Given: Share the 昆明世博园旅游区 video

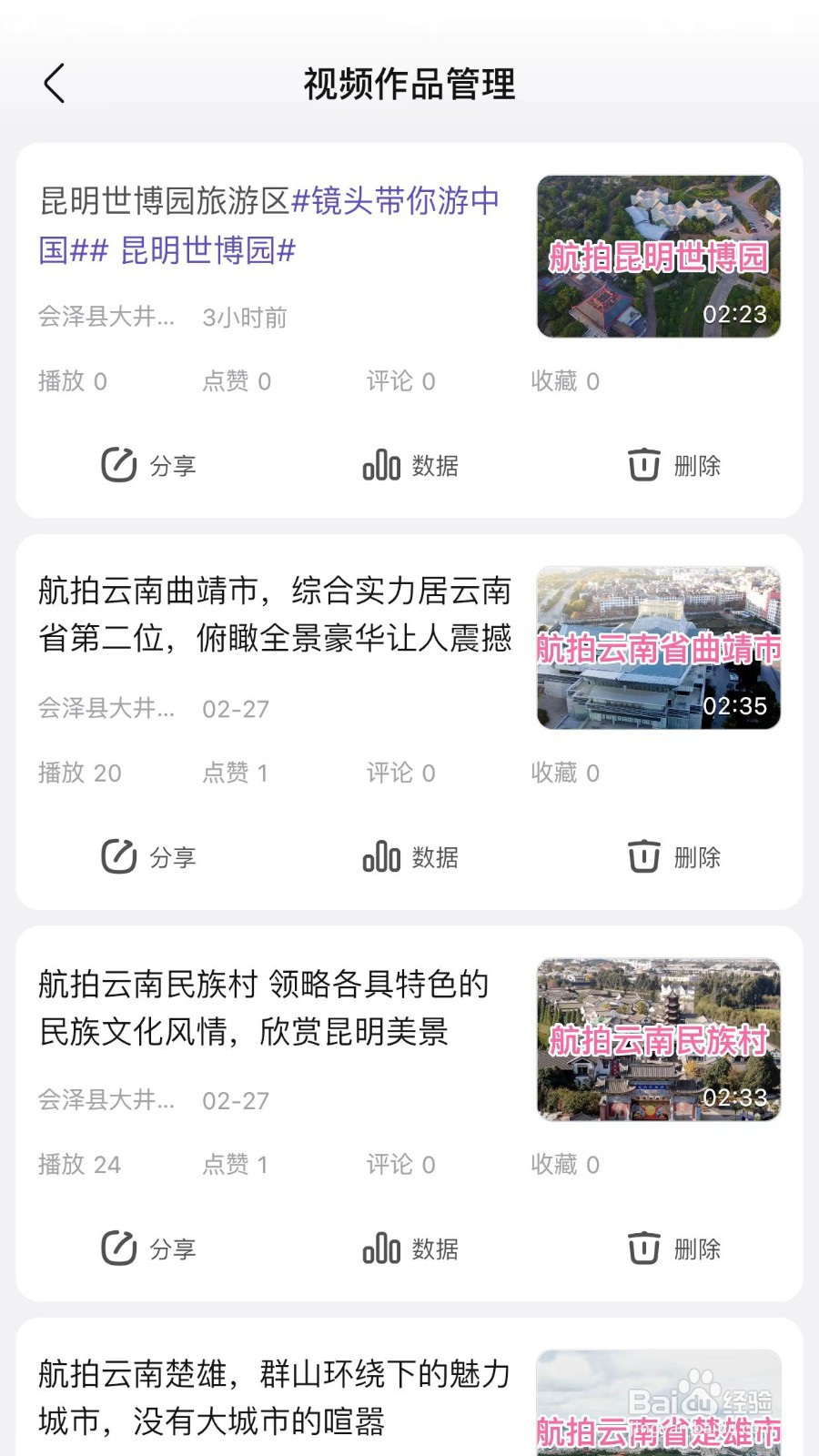Looking at the screenshot, I should (x=148, y=465).
